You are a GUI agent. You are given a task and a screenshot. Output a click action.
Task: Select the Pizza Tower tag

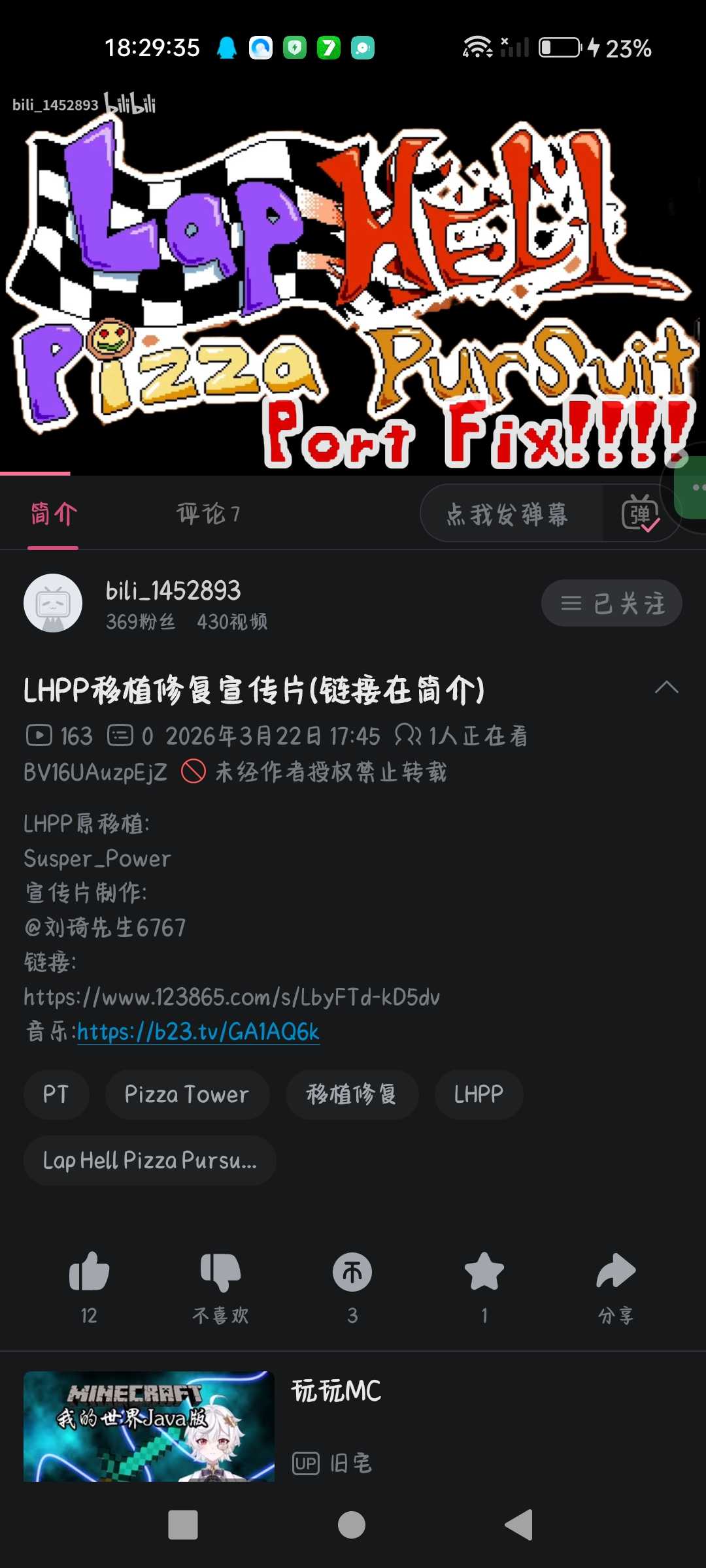point(187,1094)
